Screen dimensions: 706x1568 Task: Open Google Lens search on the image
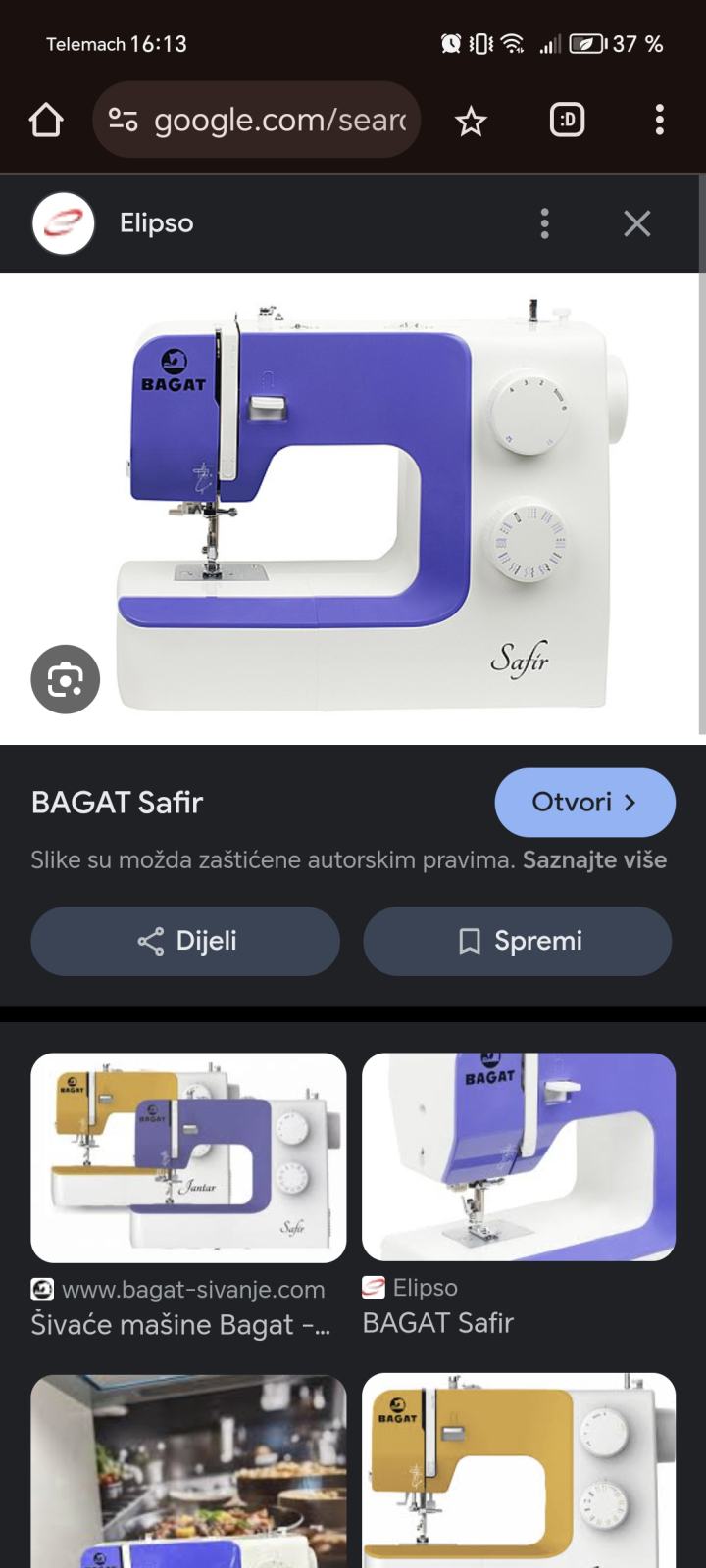[66, 679]
